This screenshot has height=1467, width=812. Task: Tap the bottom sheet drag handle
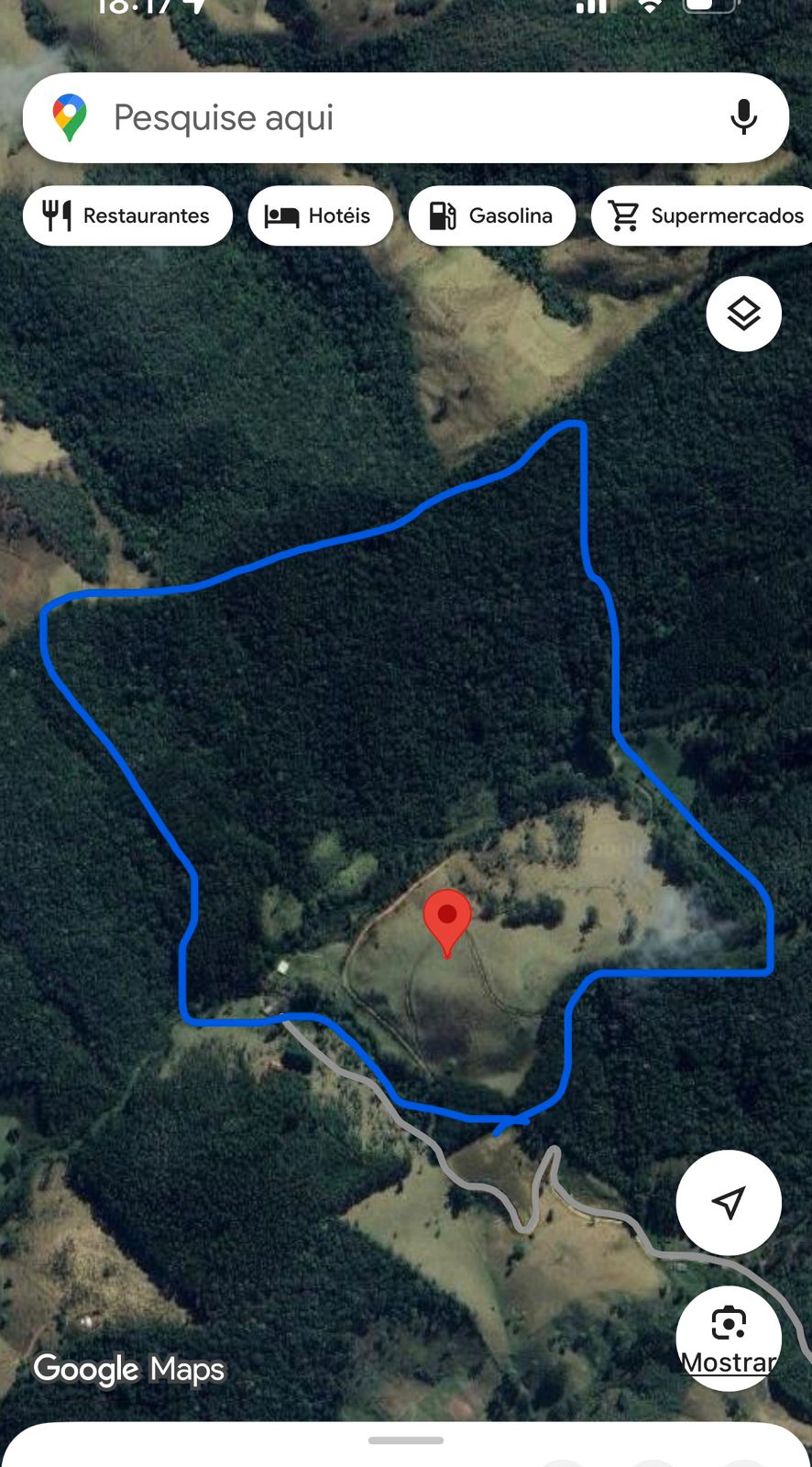[x=406, y=1440]
